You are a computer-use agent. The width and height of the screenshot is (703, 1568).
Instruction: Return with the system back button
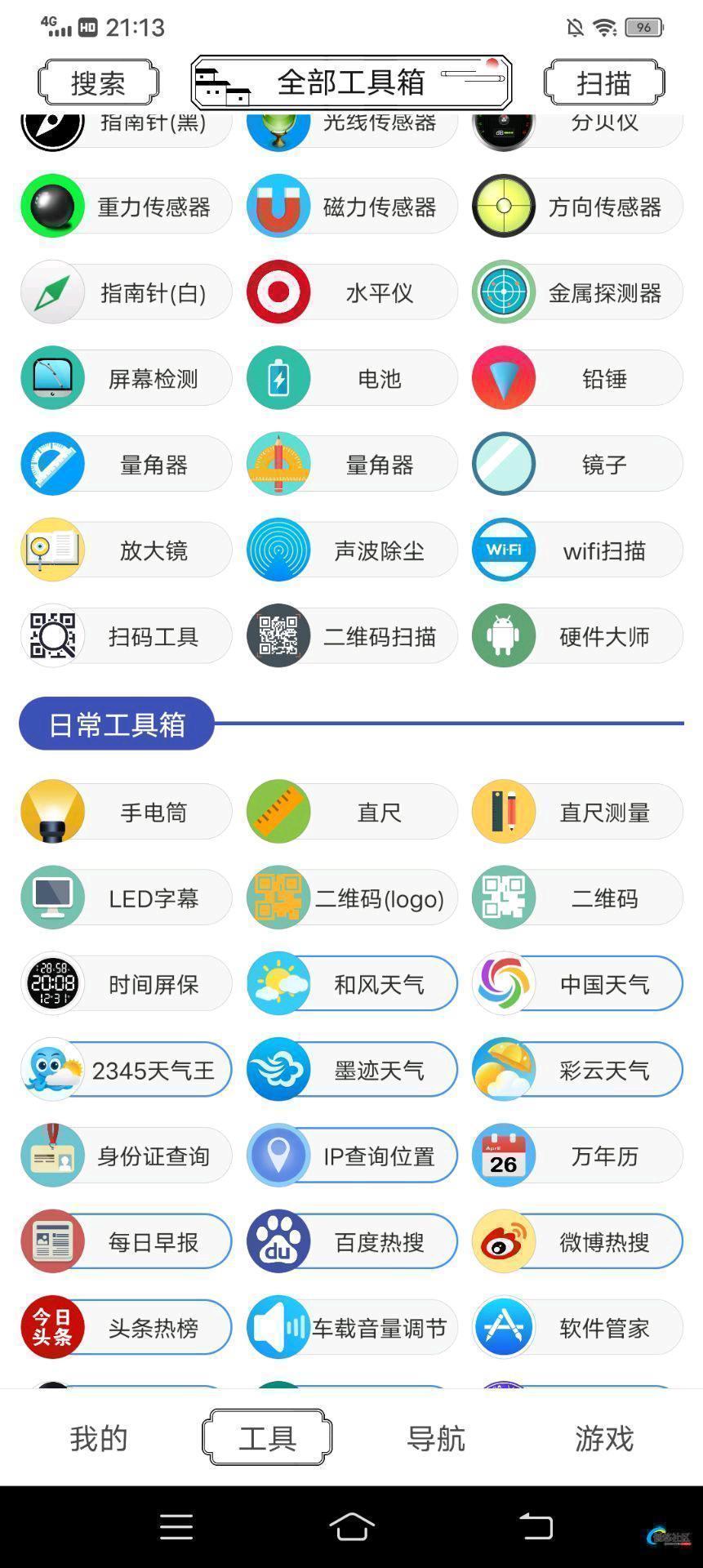tap(536, 1526)
